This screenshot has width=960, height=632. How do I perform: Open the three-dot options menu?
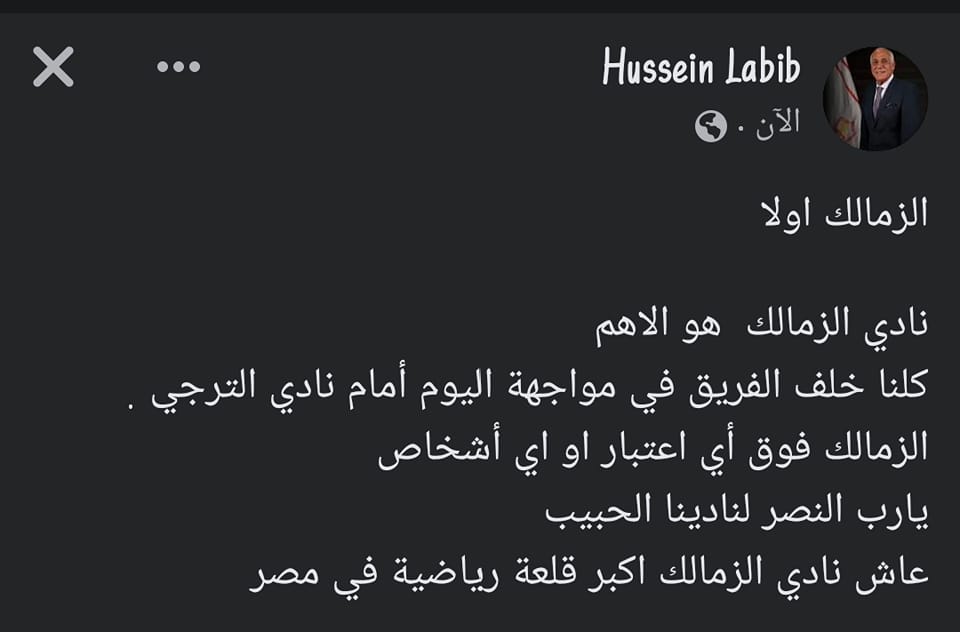click(x=179, y=67)
